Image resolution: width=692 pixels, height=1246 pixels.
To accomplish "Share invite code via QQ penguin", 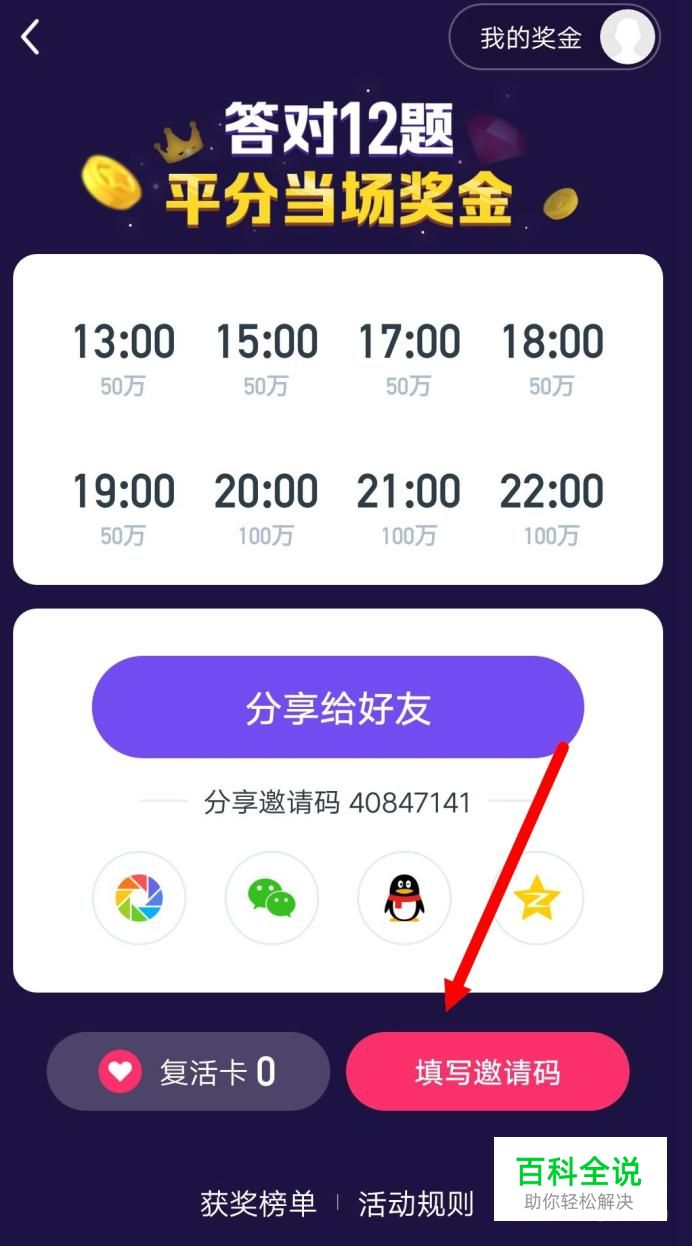I will pos(404,898).
